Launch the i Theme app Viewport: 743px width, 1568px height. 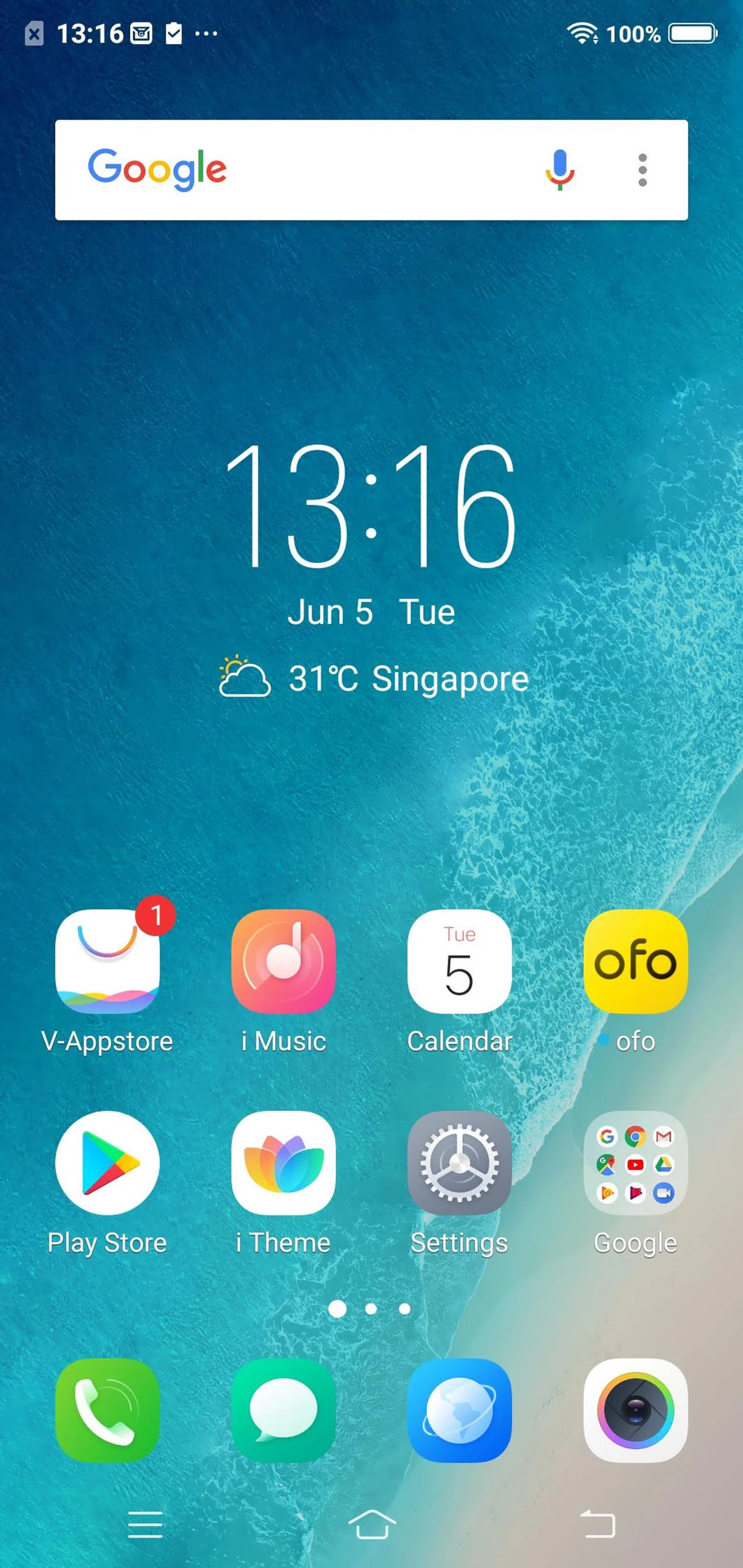coord(283,1163)
